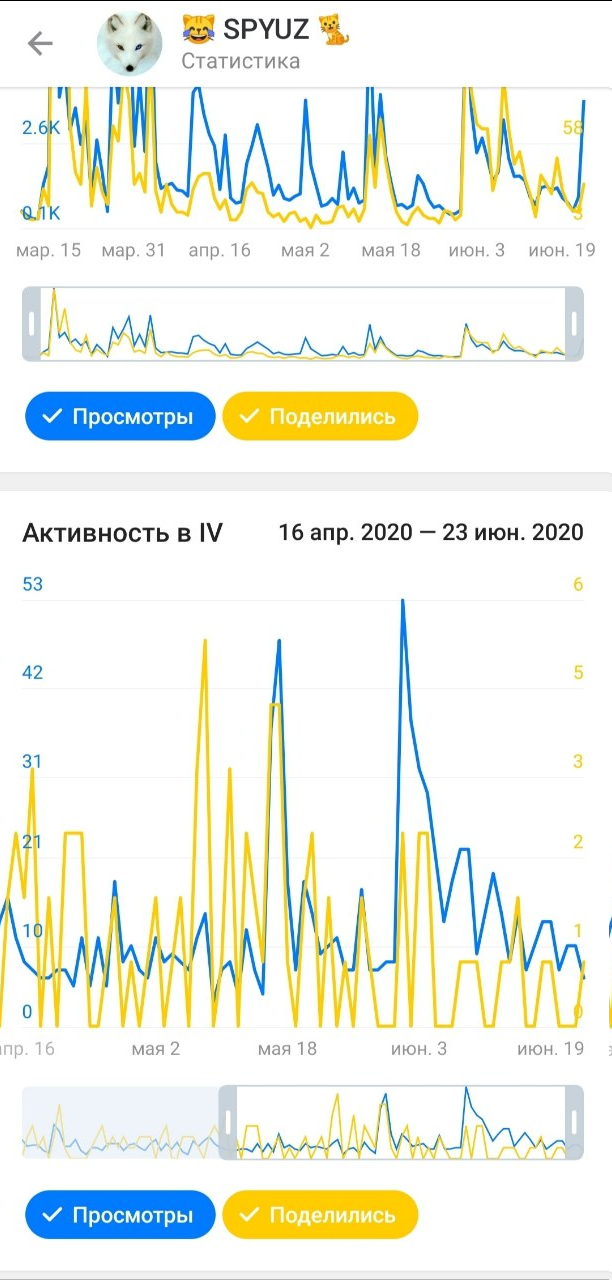Go back using the top arrow
Image resolution: width=612 pixels, height=1280 pixels.
(x=40, y=44)
